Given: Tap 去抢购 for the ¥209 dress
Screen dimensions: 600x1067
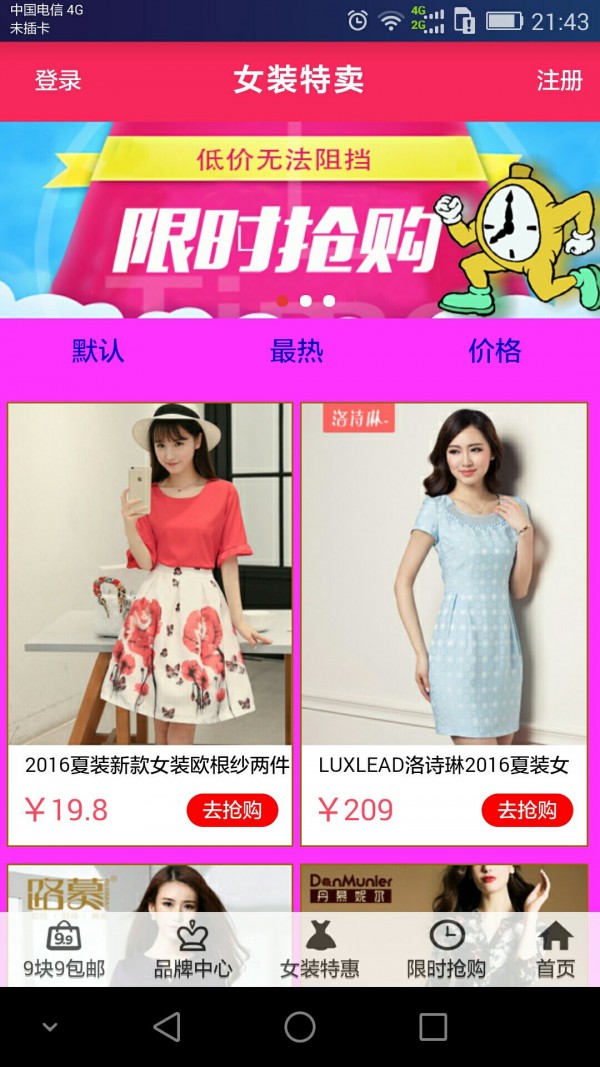Looking at the screenshot, I should [x=527, y=810].
